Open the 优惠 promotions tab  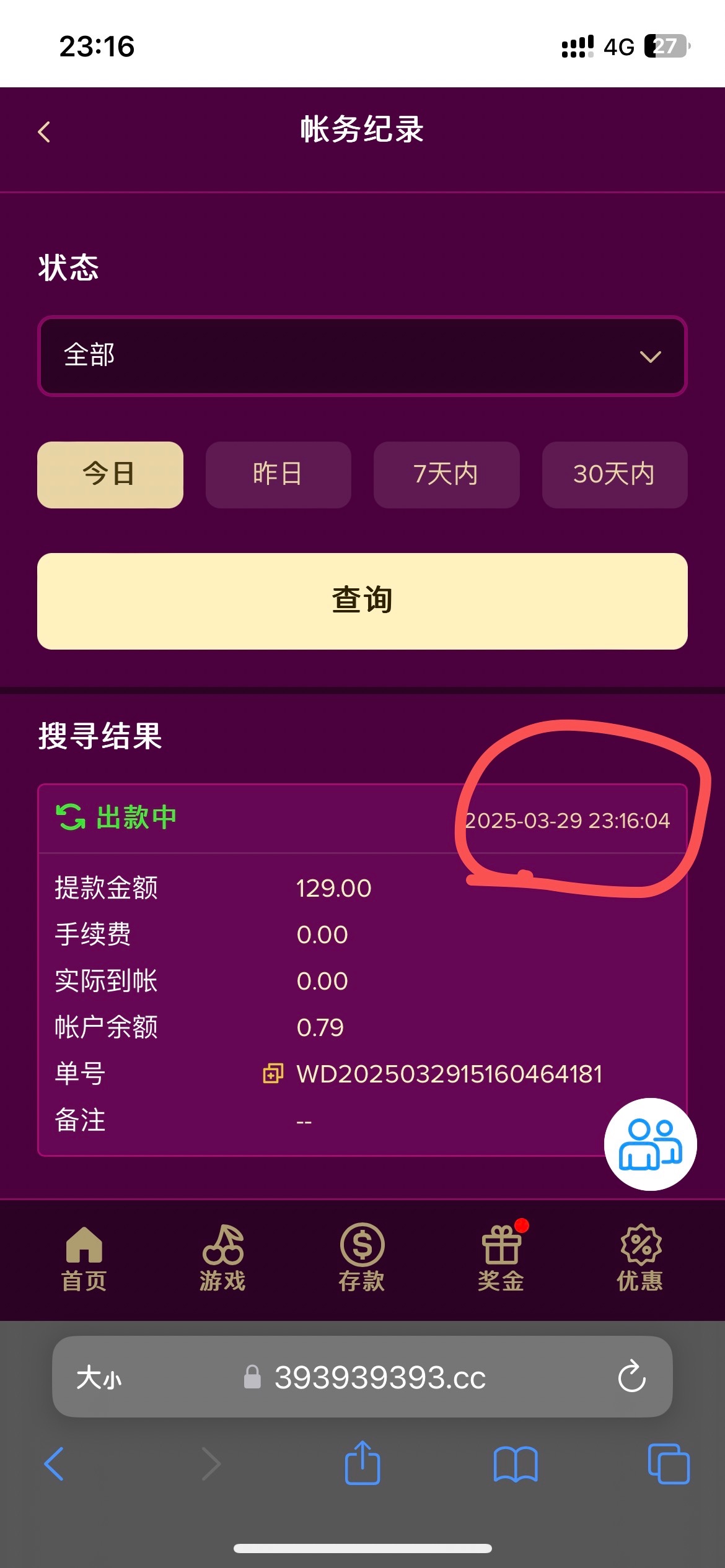pyautogui.click(x=640, y=1258)
